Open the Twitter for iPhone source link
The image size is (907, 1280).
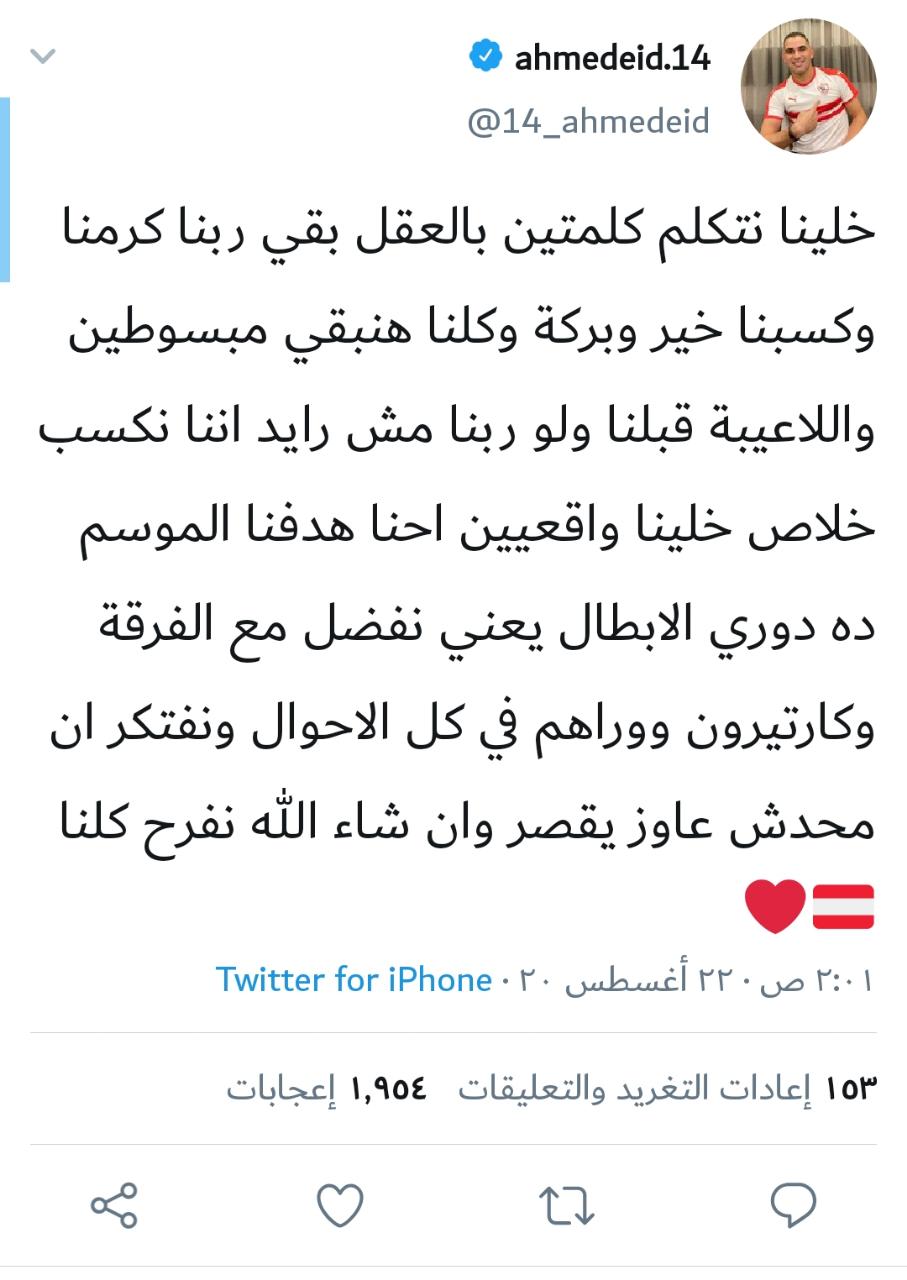pyautogui.click(x=354, y=979)
